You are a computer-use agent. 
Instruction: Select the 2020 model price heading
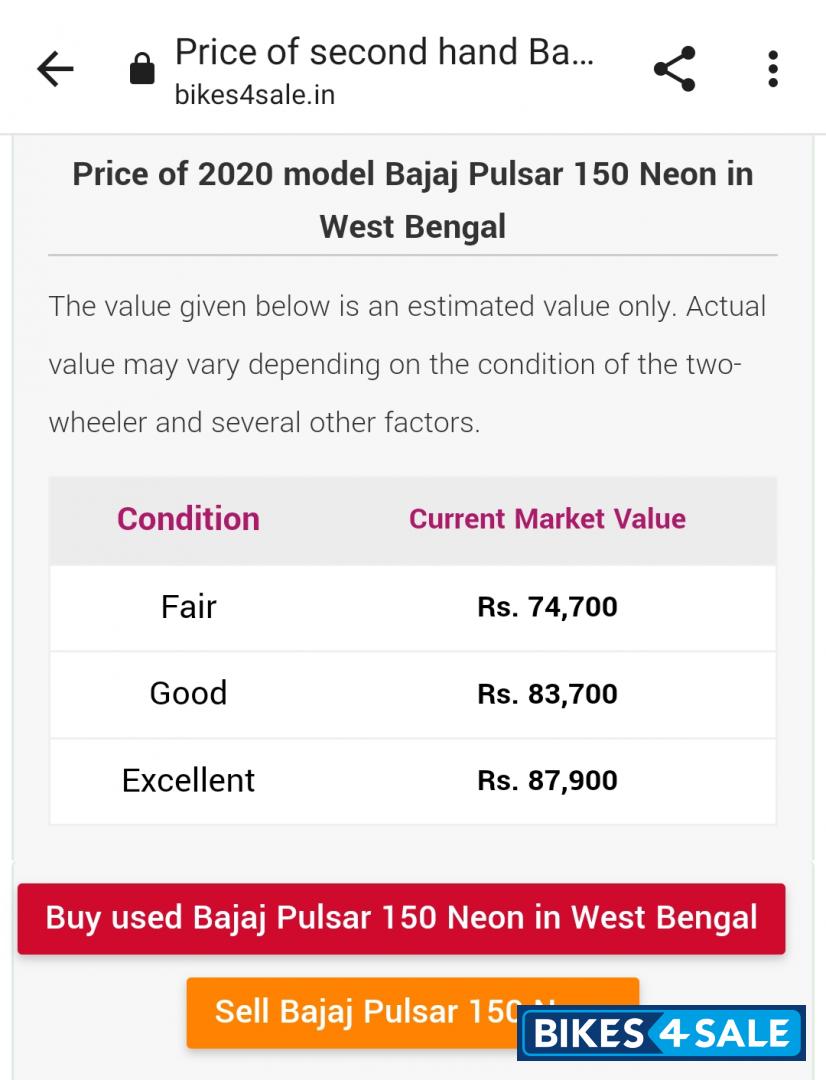pos(413,199)
